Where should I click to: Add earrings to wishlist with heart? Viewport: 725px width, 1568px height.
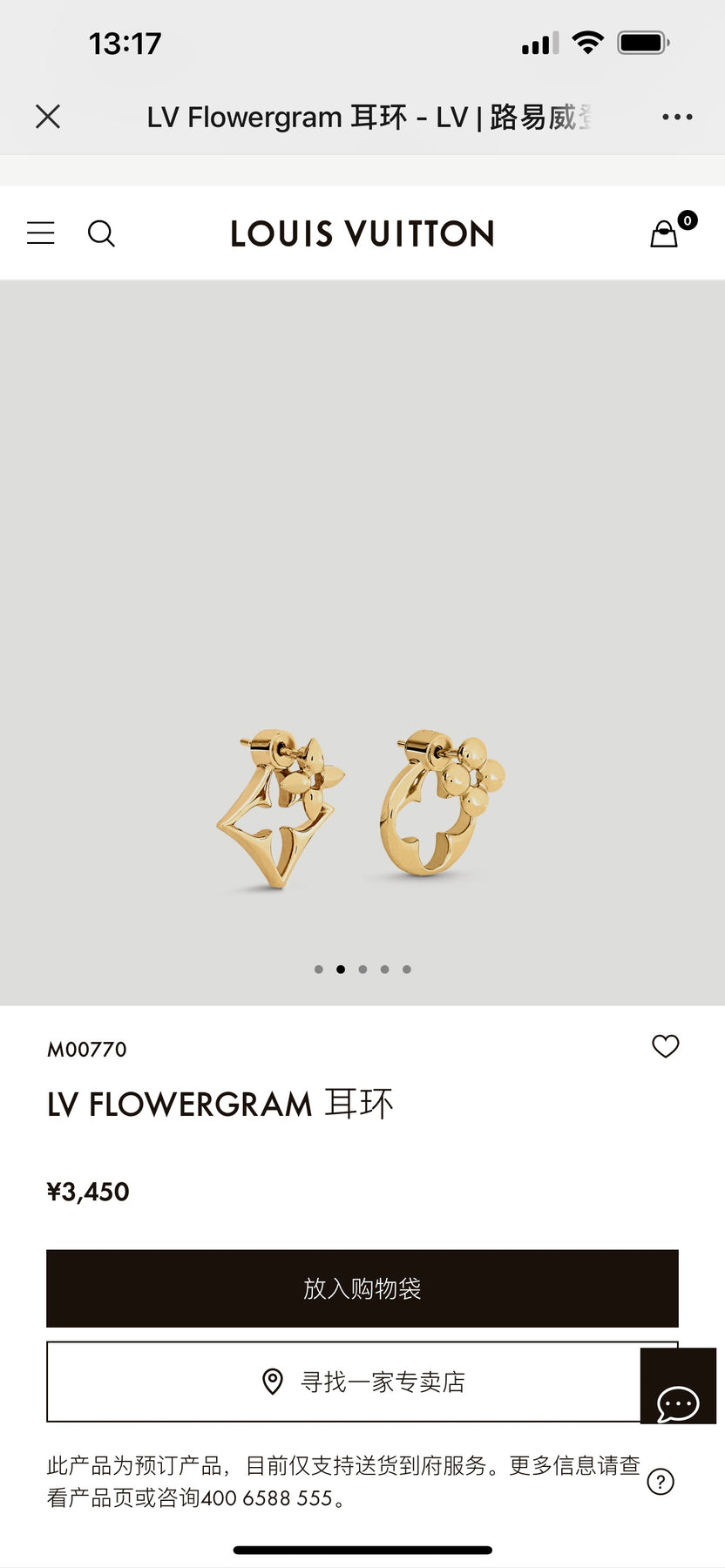666,1046
